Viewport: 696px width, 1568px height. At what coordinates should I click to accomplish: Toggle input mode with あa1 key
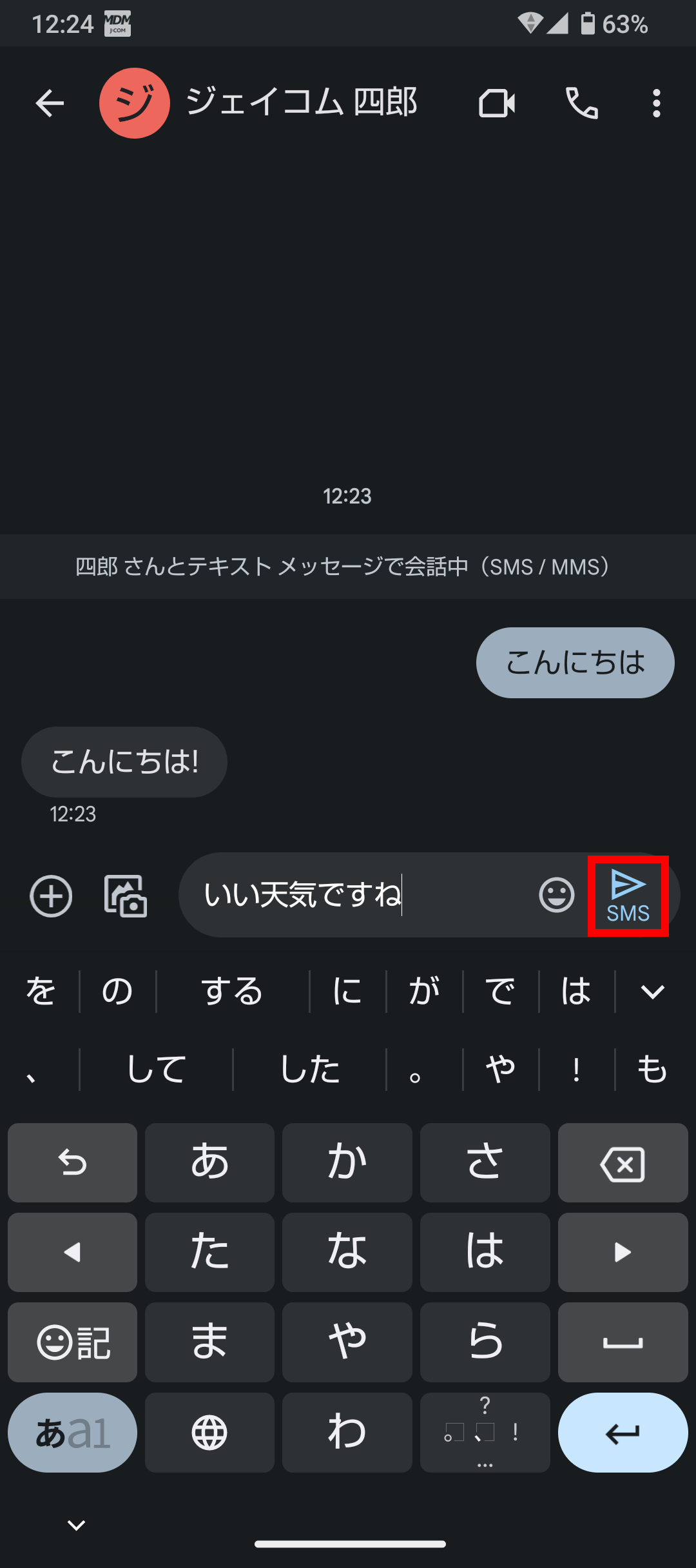[x=72, y=1433]
